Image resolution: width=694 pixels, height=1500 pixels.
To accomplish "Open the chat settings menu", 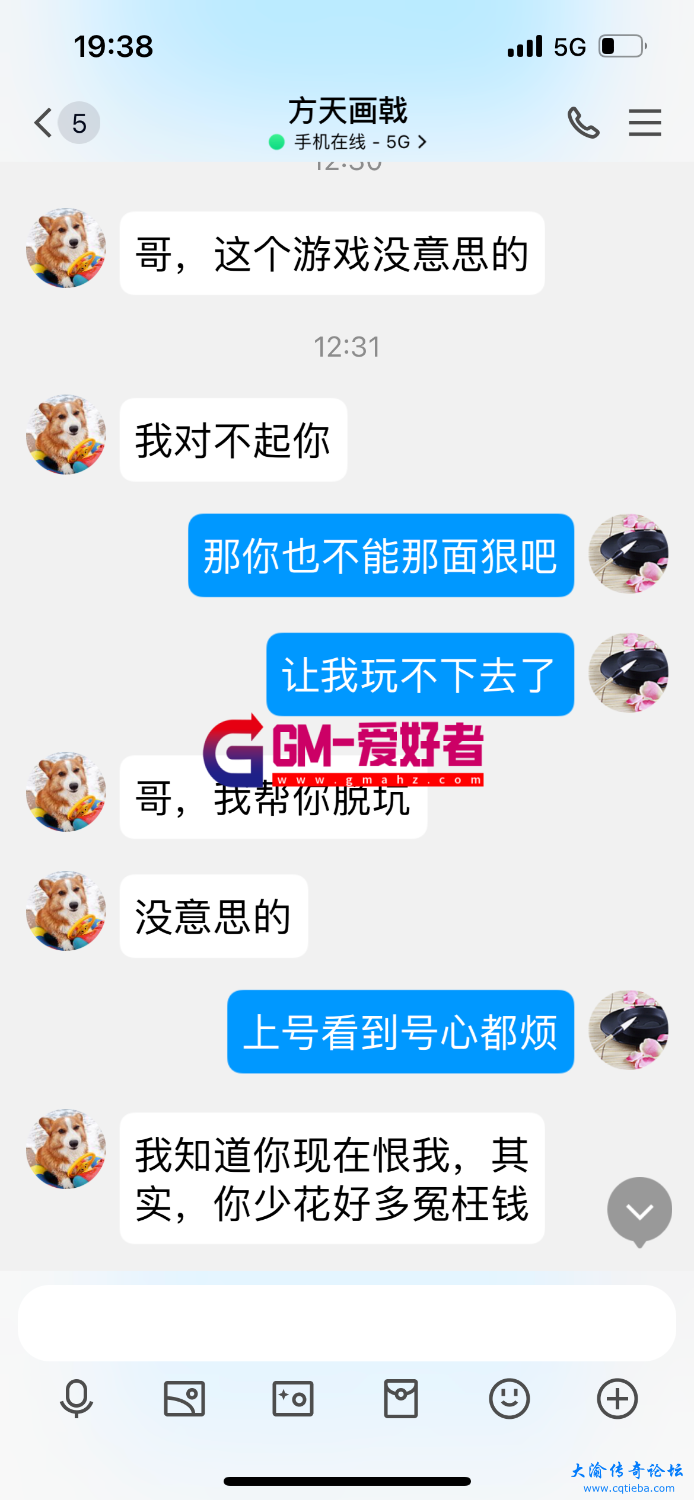I will pyautogui.click(x=645, y=123).
